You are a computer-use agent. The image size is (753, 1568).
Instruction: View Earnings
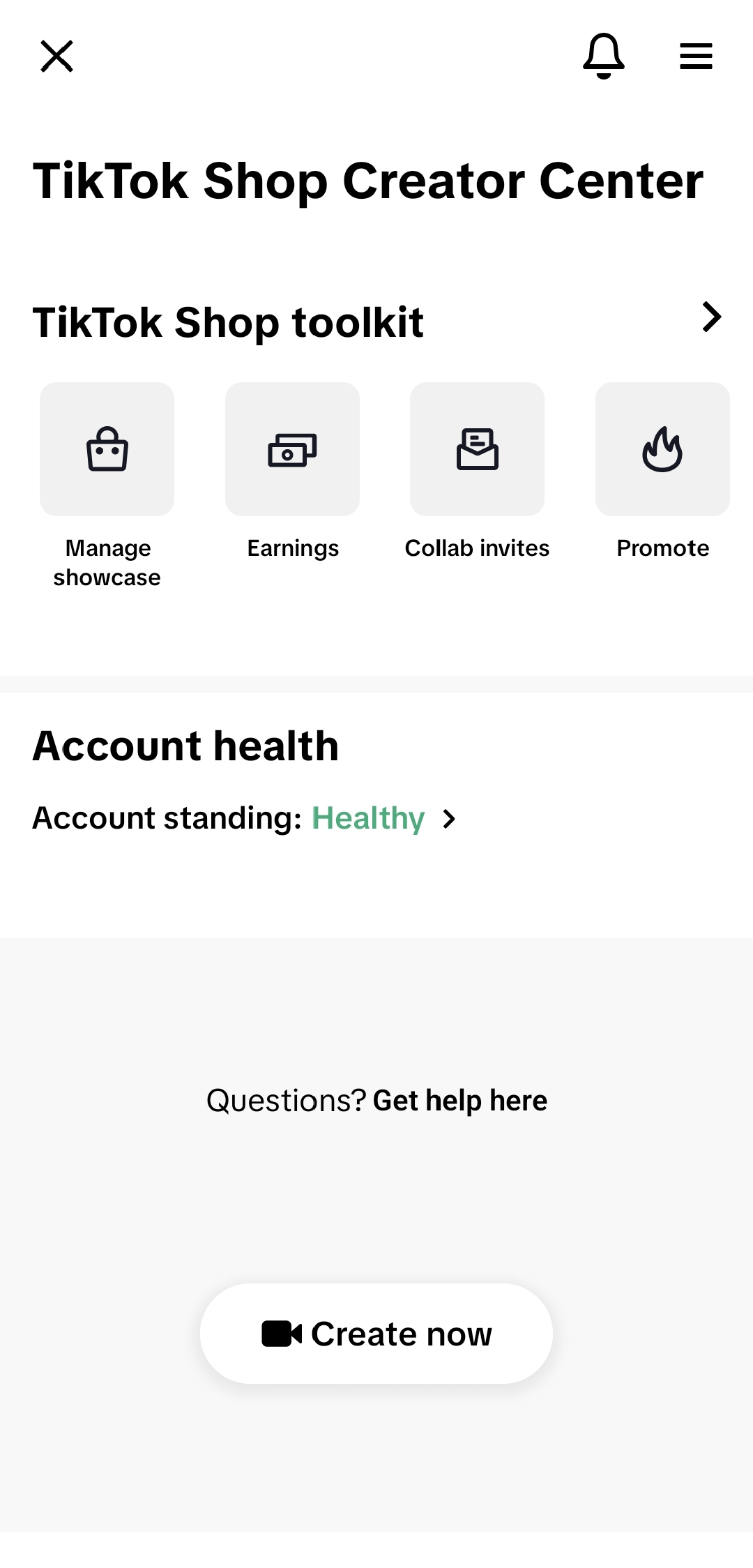coord(293,472)
